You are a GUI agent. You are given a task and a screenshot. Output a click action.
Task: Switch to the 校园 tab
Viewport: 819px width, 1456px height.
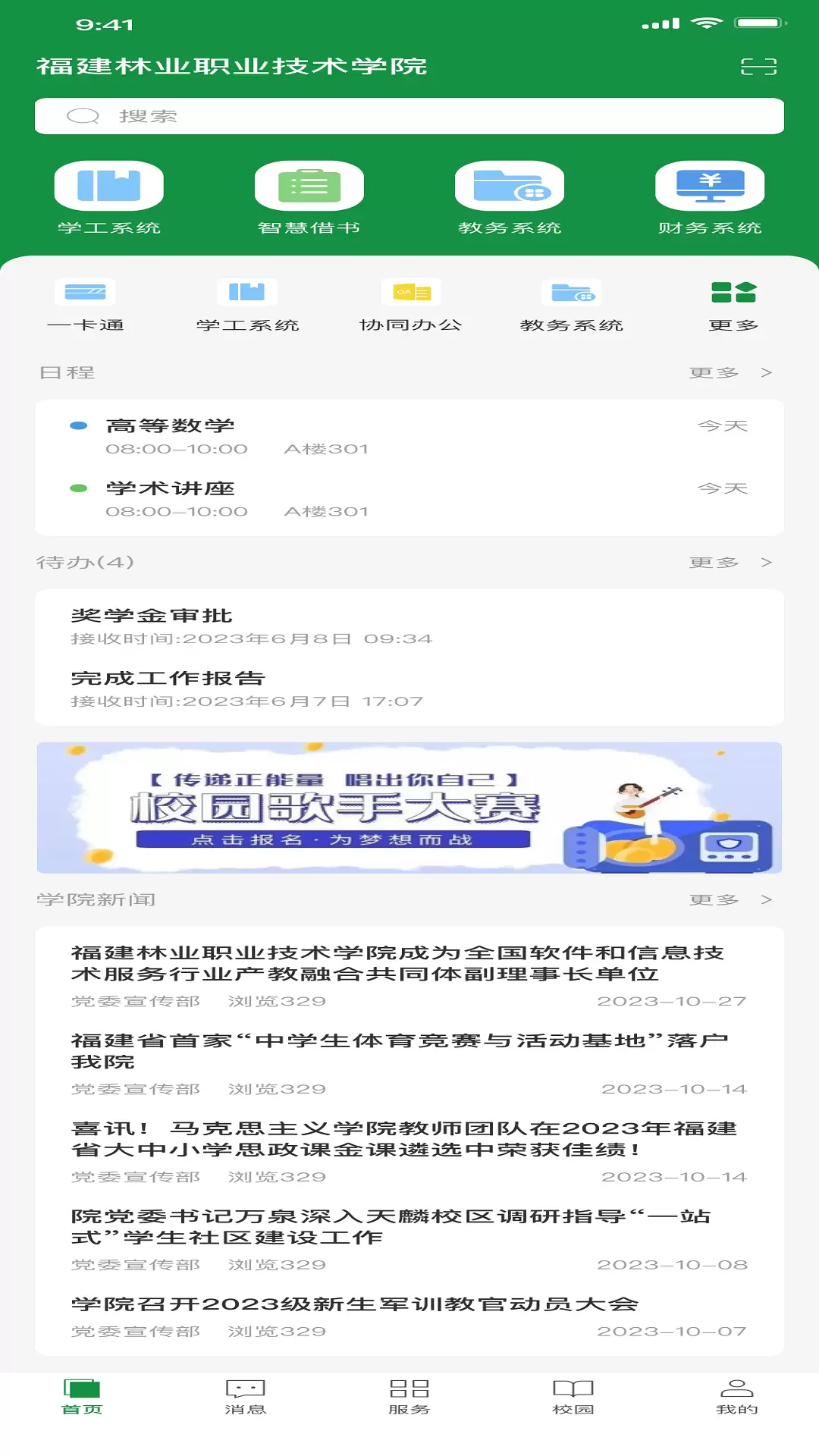pyautogui.click(x=573, y=1397)
